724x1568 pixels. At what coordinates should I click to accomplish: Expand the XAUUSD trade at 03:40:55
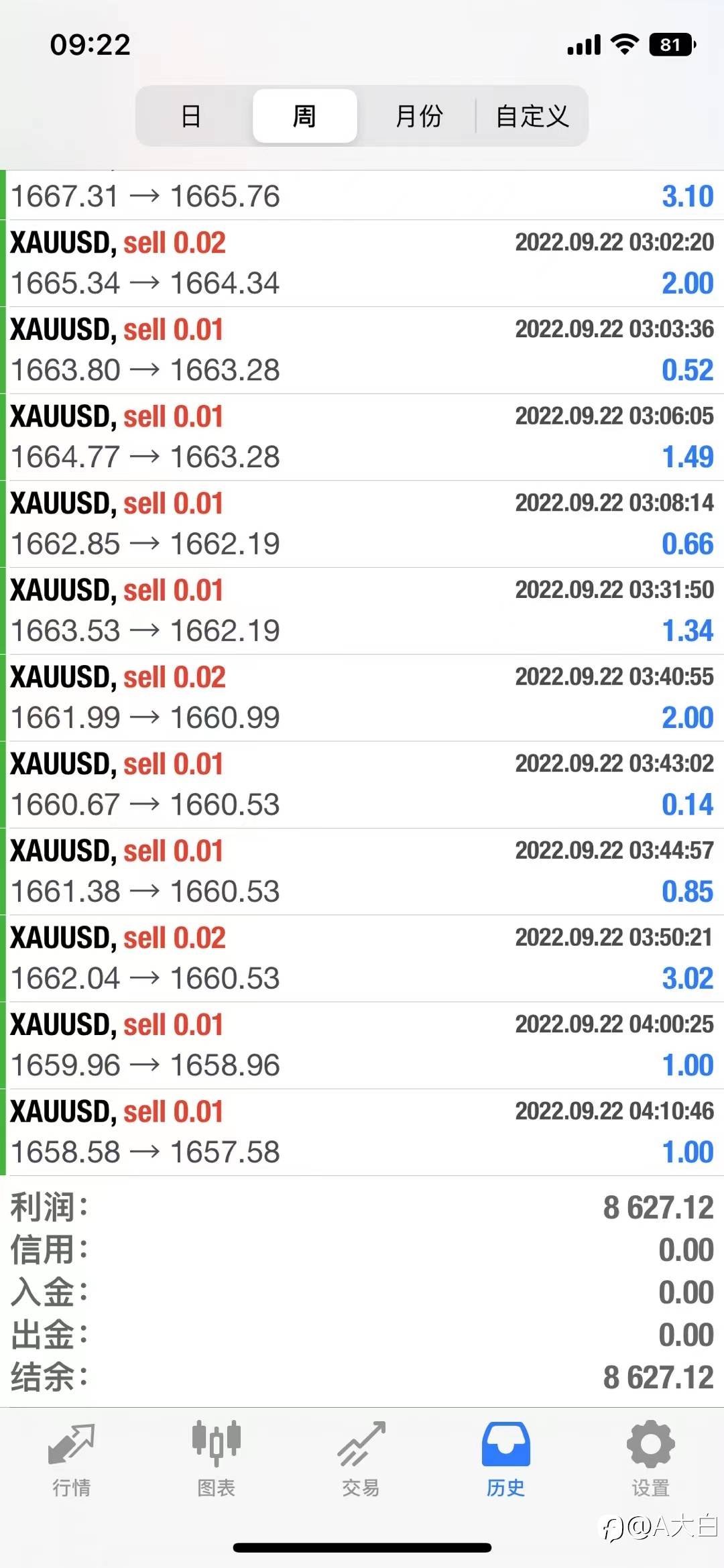362,698
